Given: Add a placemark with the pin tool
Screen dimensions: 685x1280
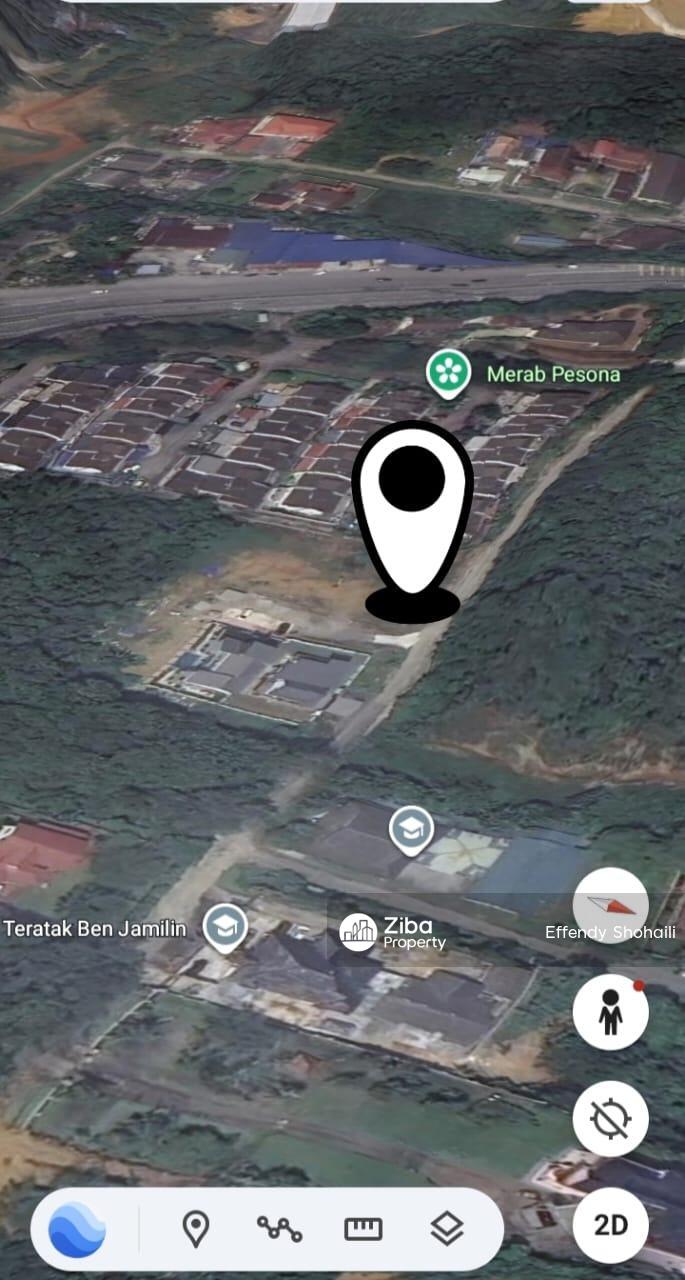Looking at the screenshot, I should [x=195, y=1228].
